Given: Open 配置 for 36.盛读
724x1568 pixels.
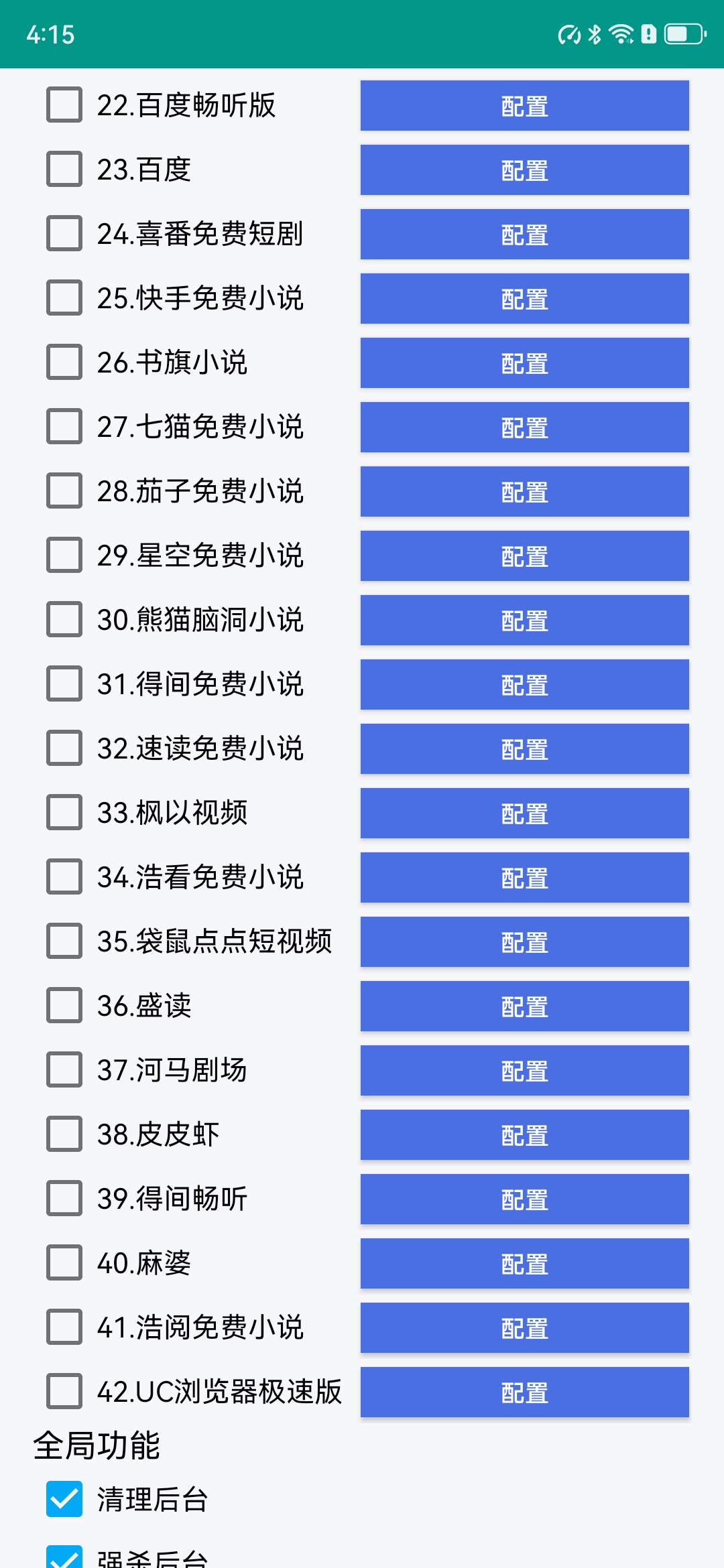Looking at the screenshot, I should click(524, 1006).
